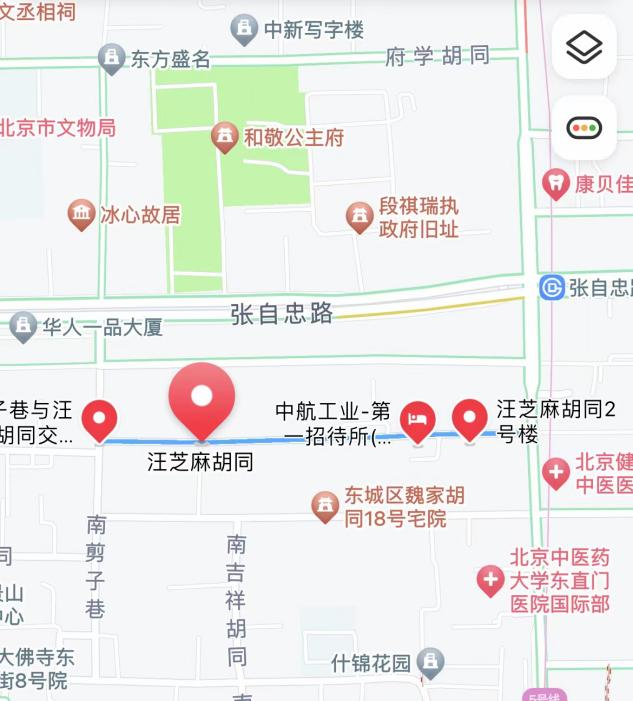The image size is (633, 701).
Task: Select the 什锦花园 marker
Action: coord(430,661)
